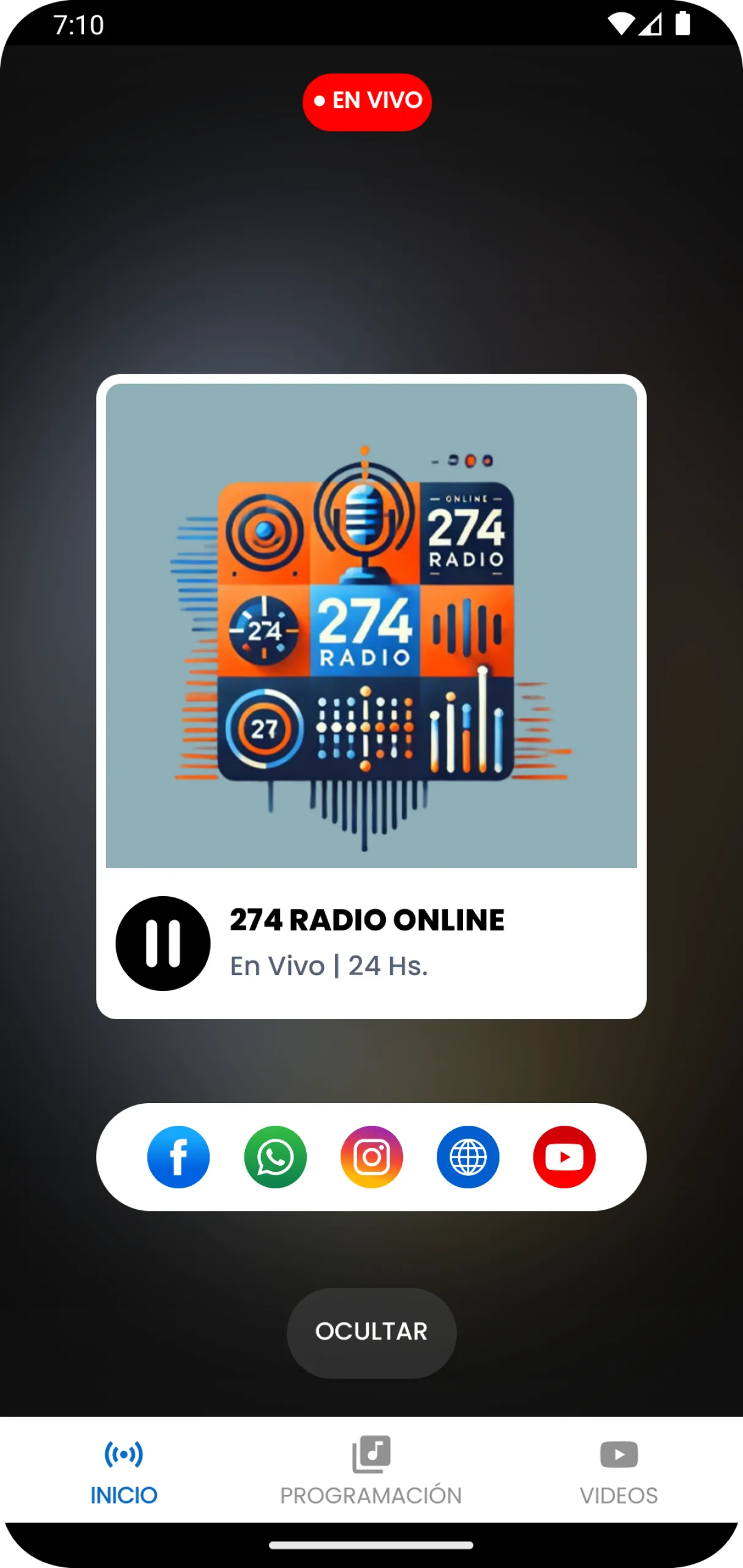Pause the 274 Radio Online stream
This screenshot has height=1568, width=743.
[163, 943]
